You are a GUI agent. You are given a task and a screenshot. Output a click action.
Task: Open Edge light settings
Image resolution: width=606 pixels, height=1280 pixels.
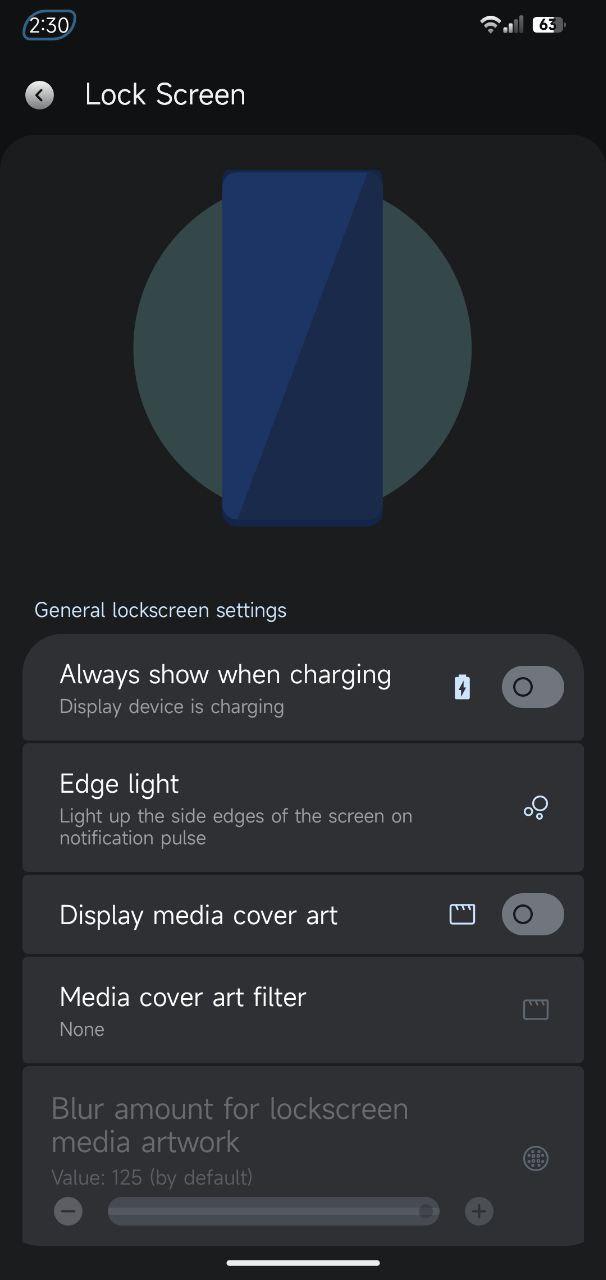303,808
